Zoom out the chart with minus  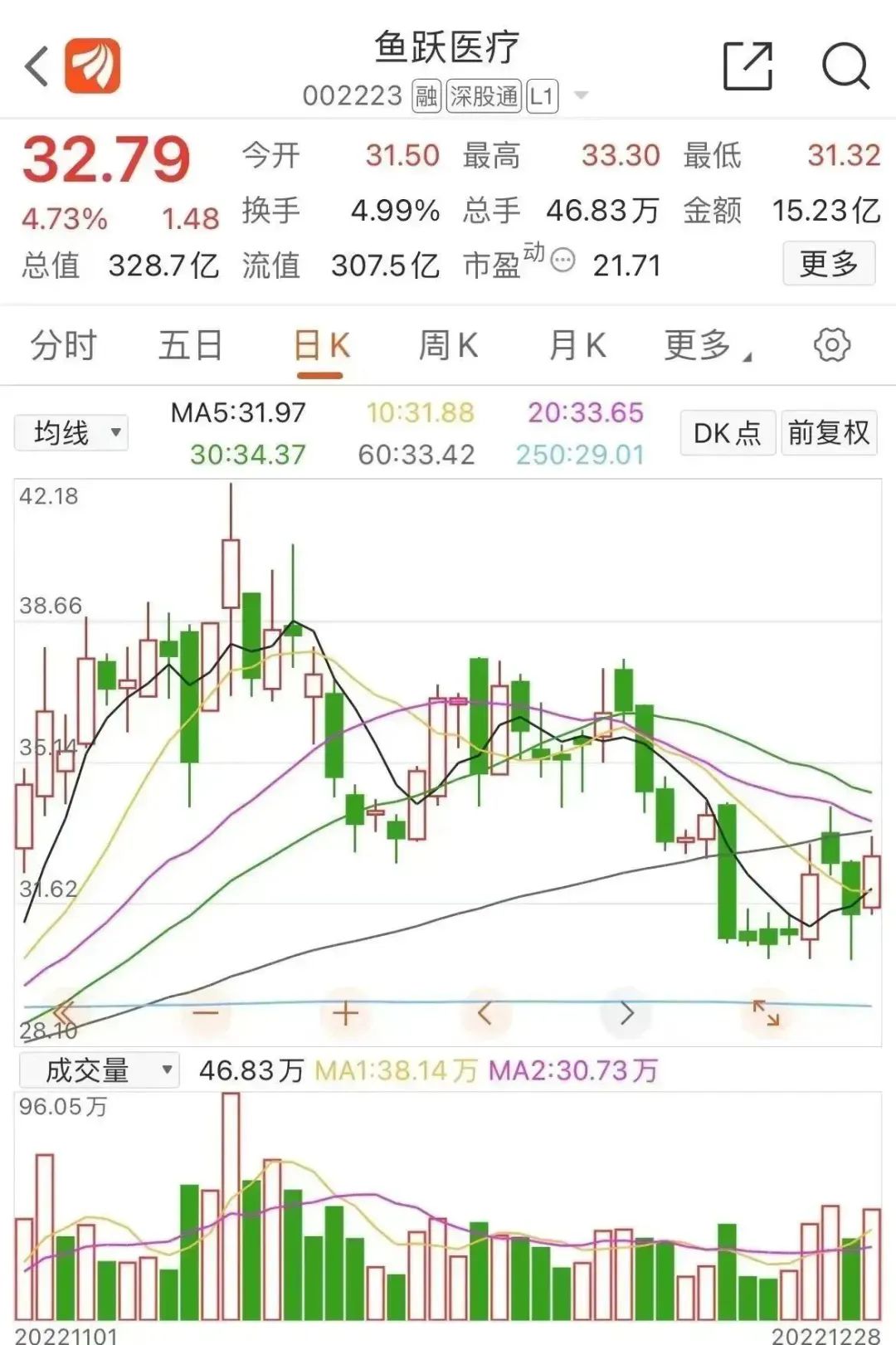[x=206, y=1013]
